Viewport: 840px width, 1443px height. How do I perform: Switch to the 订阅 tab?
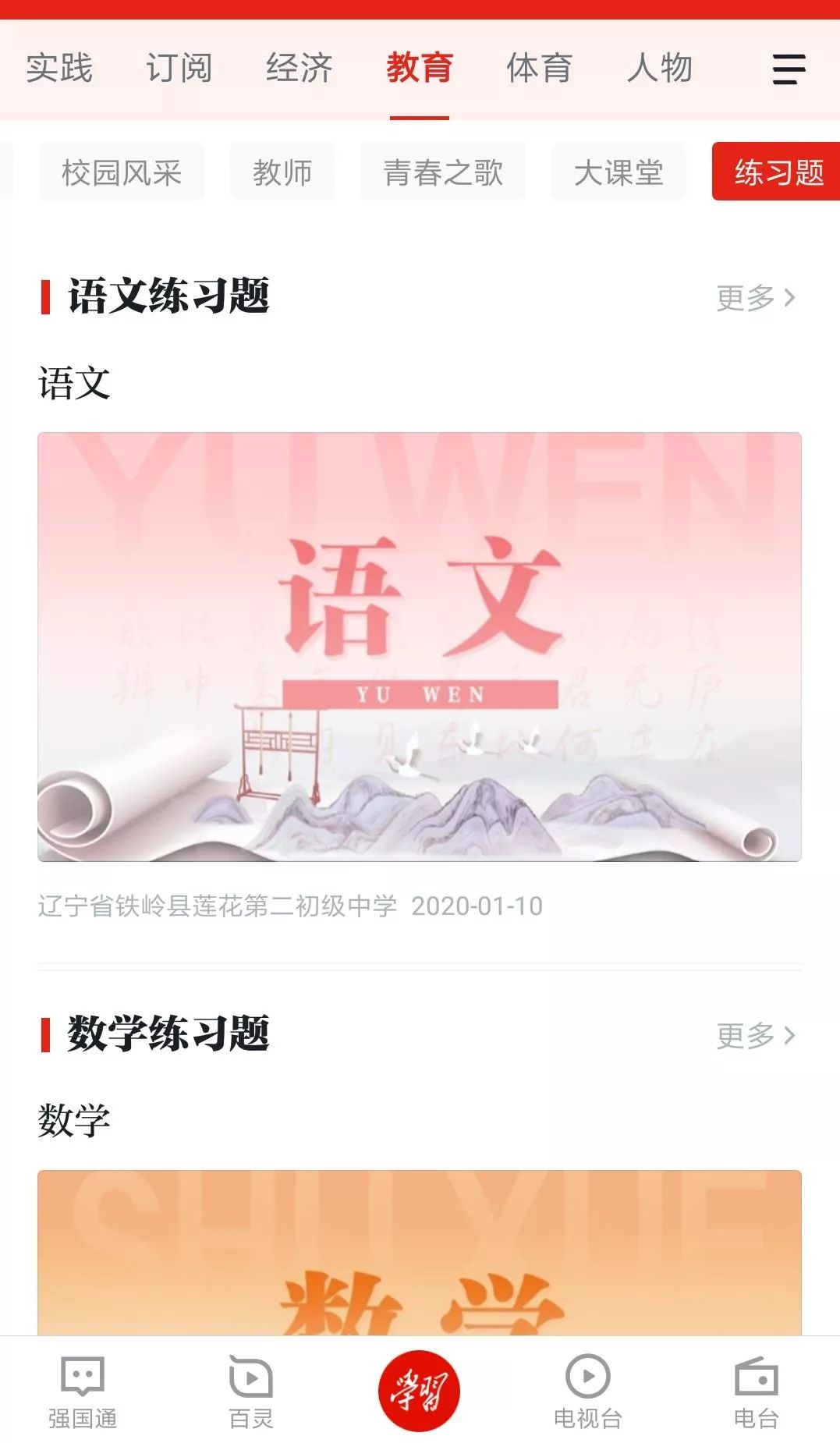pos(179,69)
